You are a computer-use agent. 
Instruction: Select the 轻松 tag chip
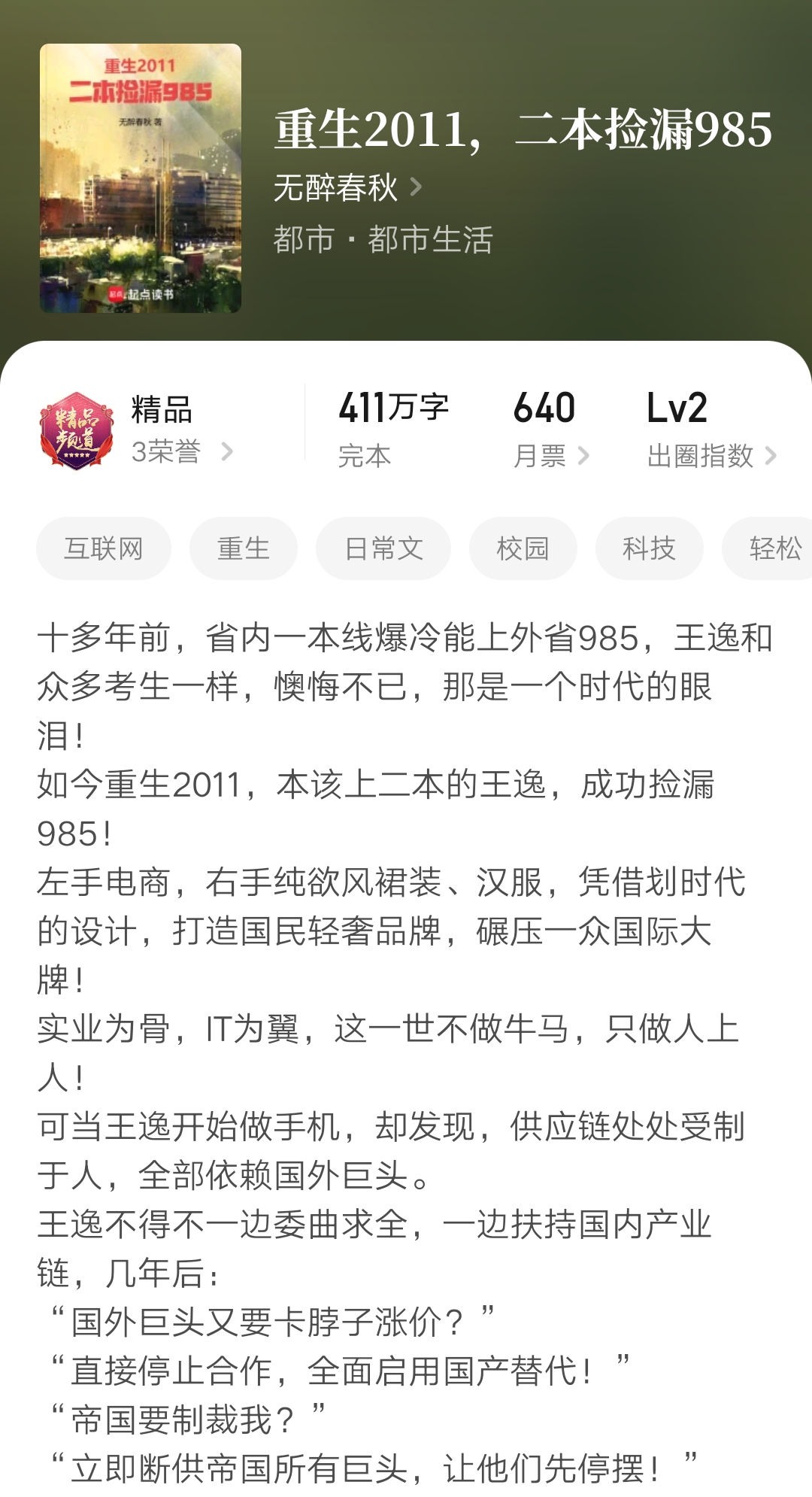[773, 548]
